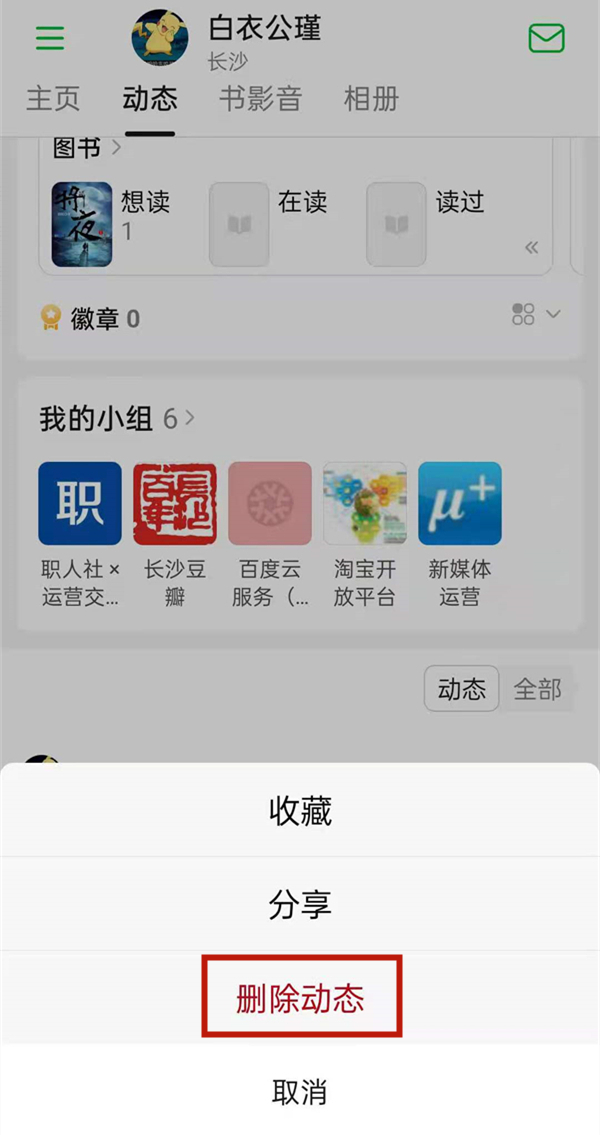Open the 新媒体运营 group
Image resolution: width=600 pixels, height=1135 pixels.
(x=459, y=535)
